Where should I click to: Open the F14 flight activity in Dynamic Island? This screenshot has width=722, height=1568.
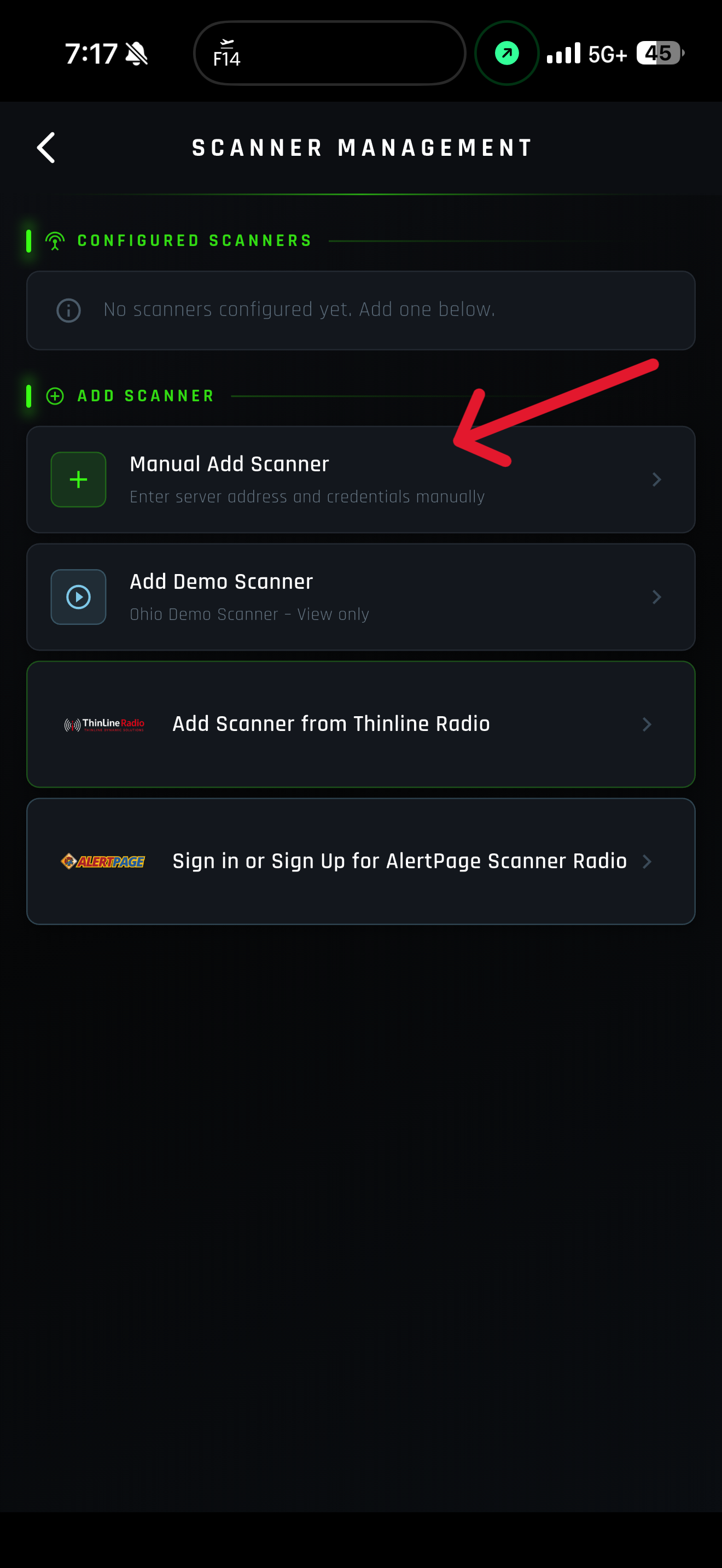click(x=329, y=54)
